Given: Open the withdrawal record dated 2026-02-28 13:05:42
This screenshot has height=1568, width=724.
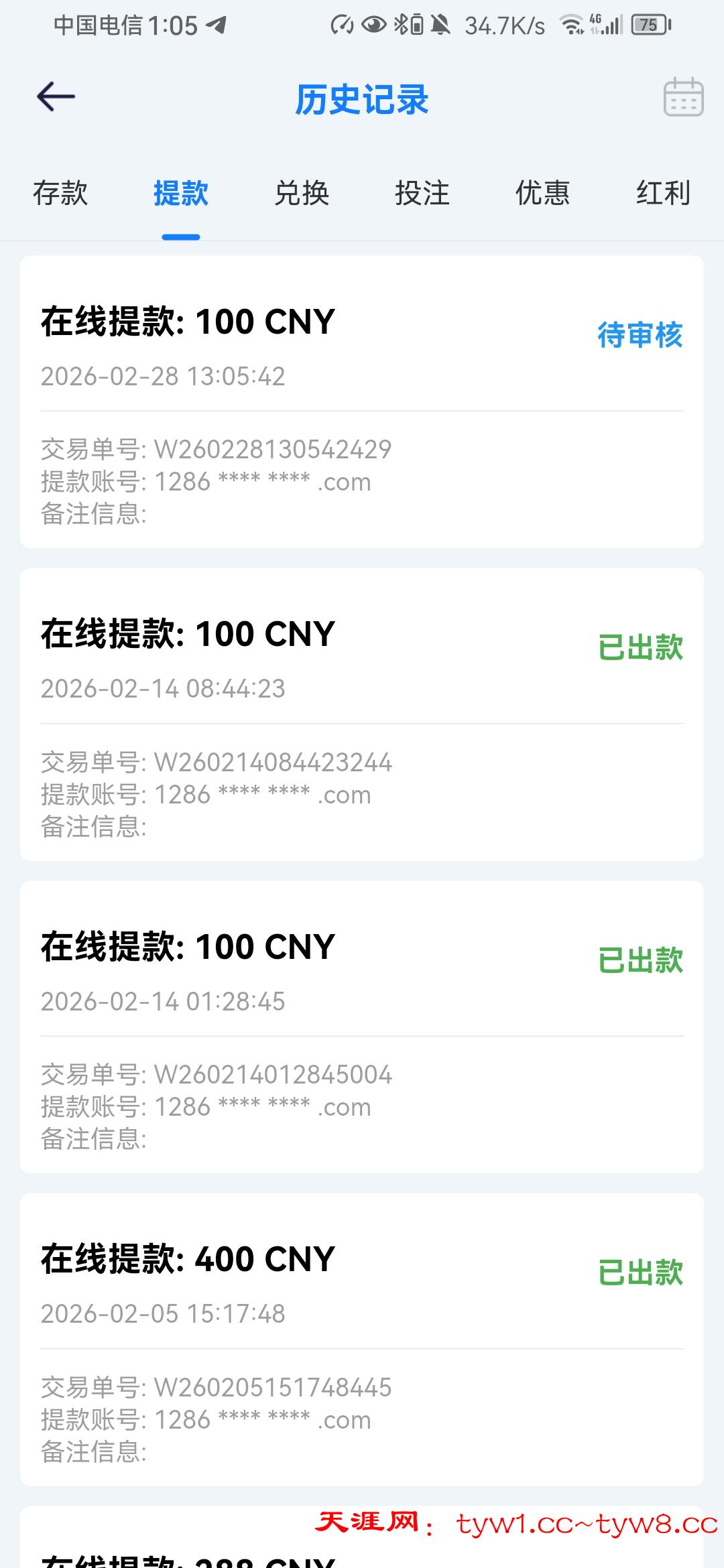Looking at the screenshot, I should [x=362, y=401].
